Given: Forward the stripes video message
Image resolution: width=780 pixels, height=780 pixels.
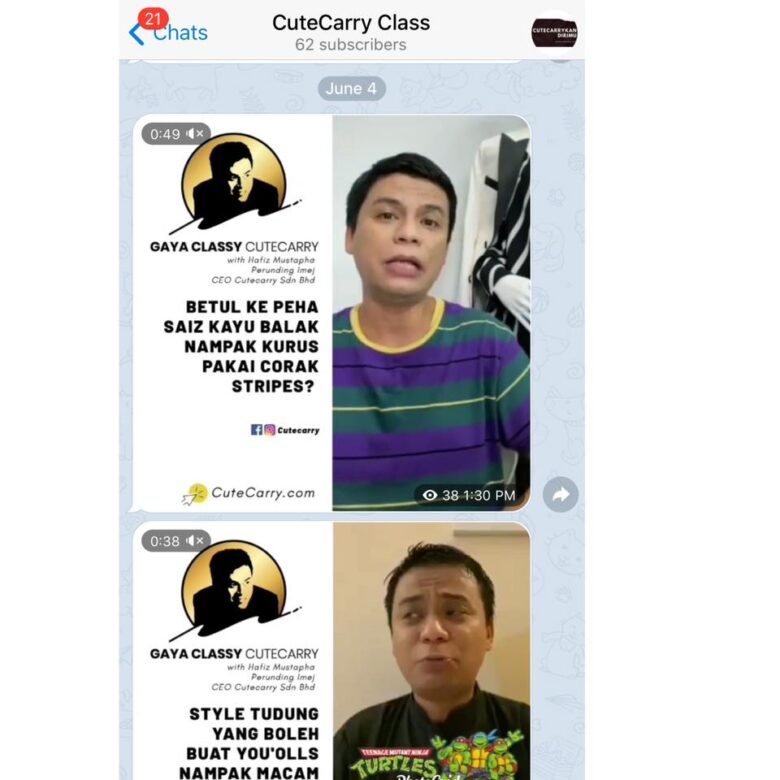Looking at the screenshot, I should [x=561, y=494].
